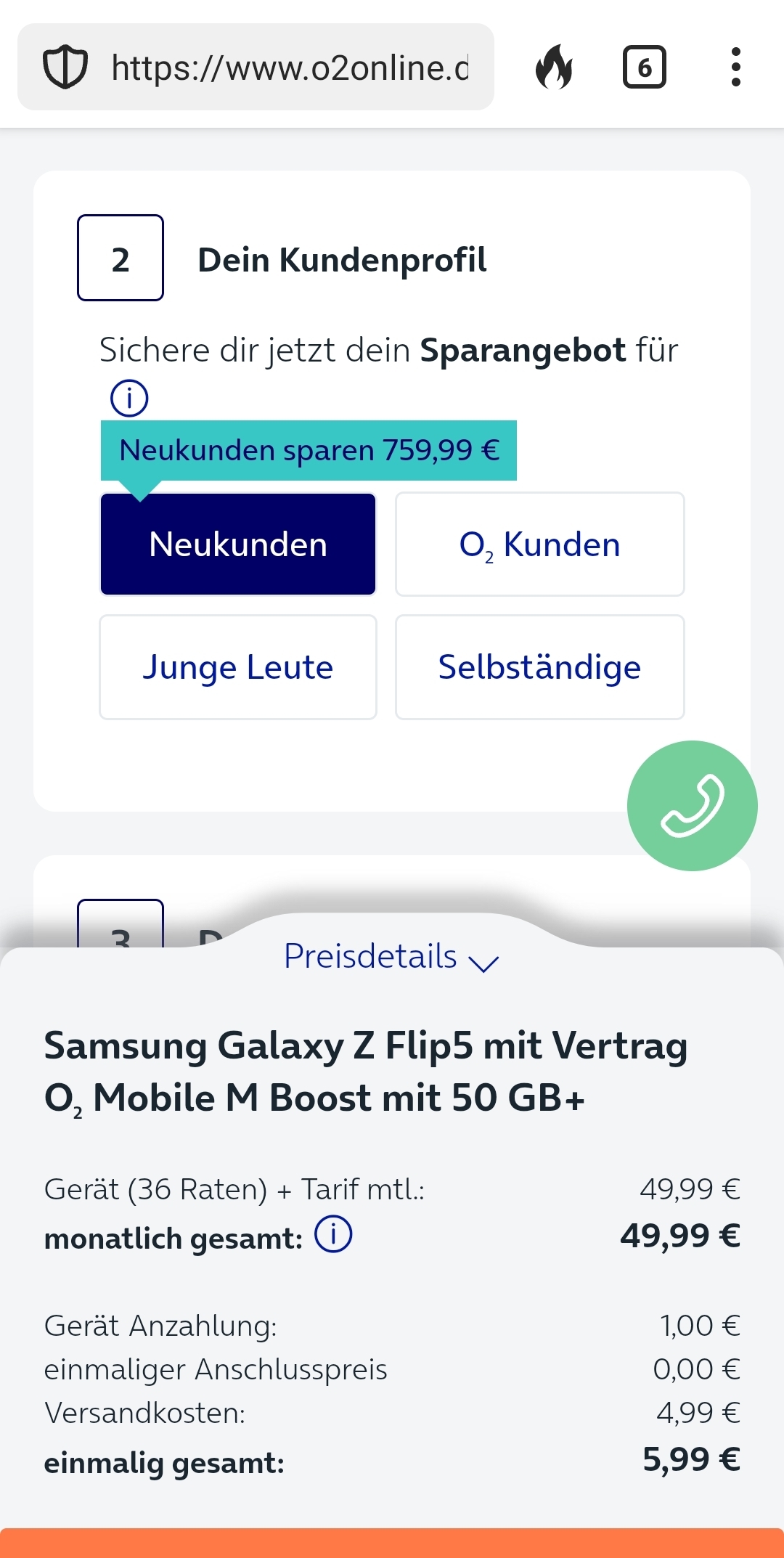Pick the Selbständige customer profile
Screen dimensions: 784x1558
click(539, 667)
